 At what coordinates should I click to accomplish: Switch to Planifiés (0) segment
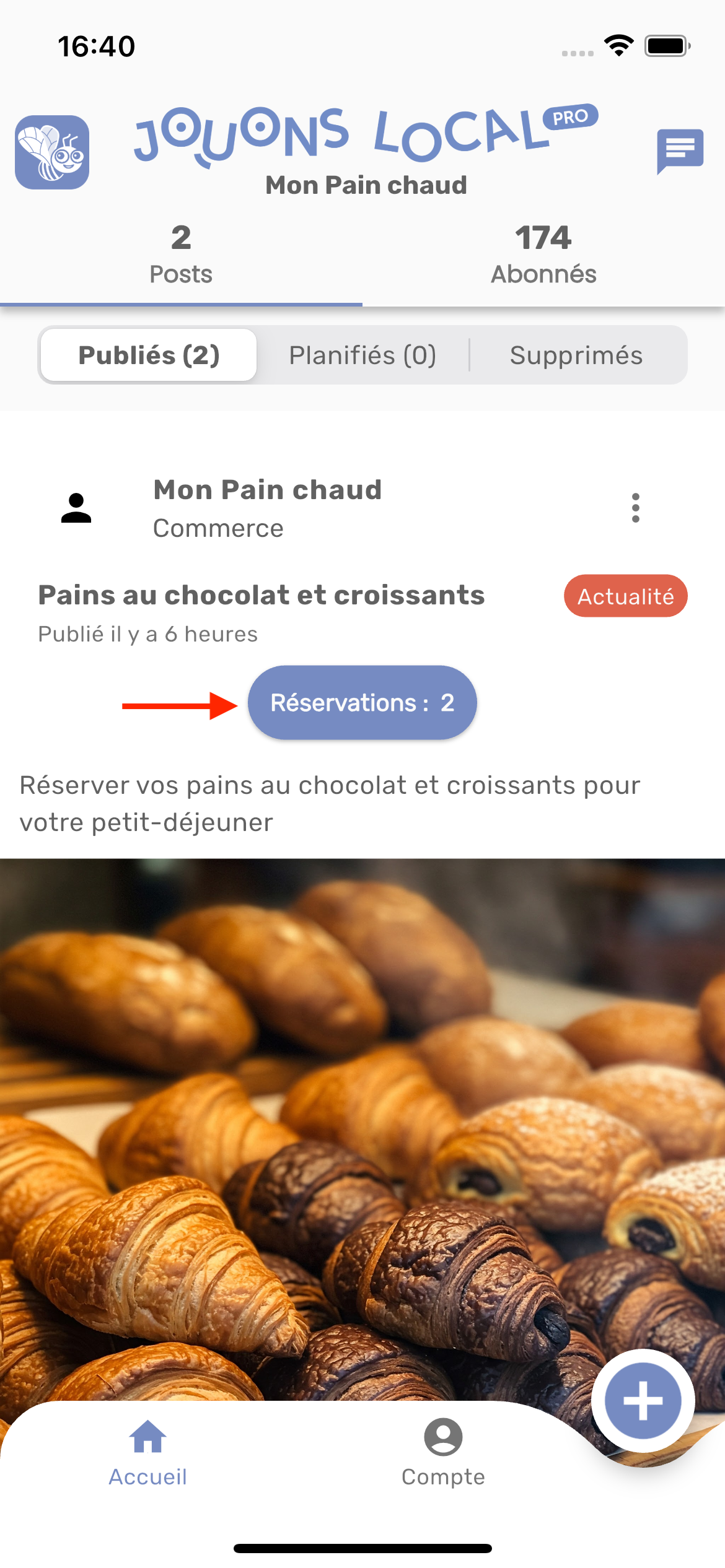pos(362,355)
